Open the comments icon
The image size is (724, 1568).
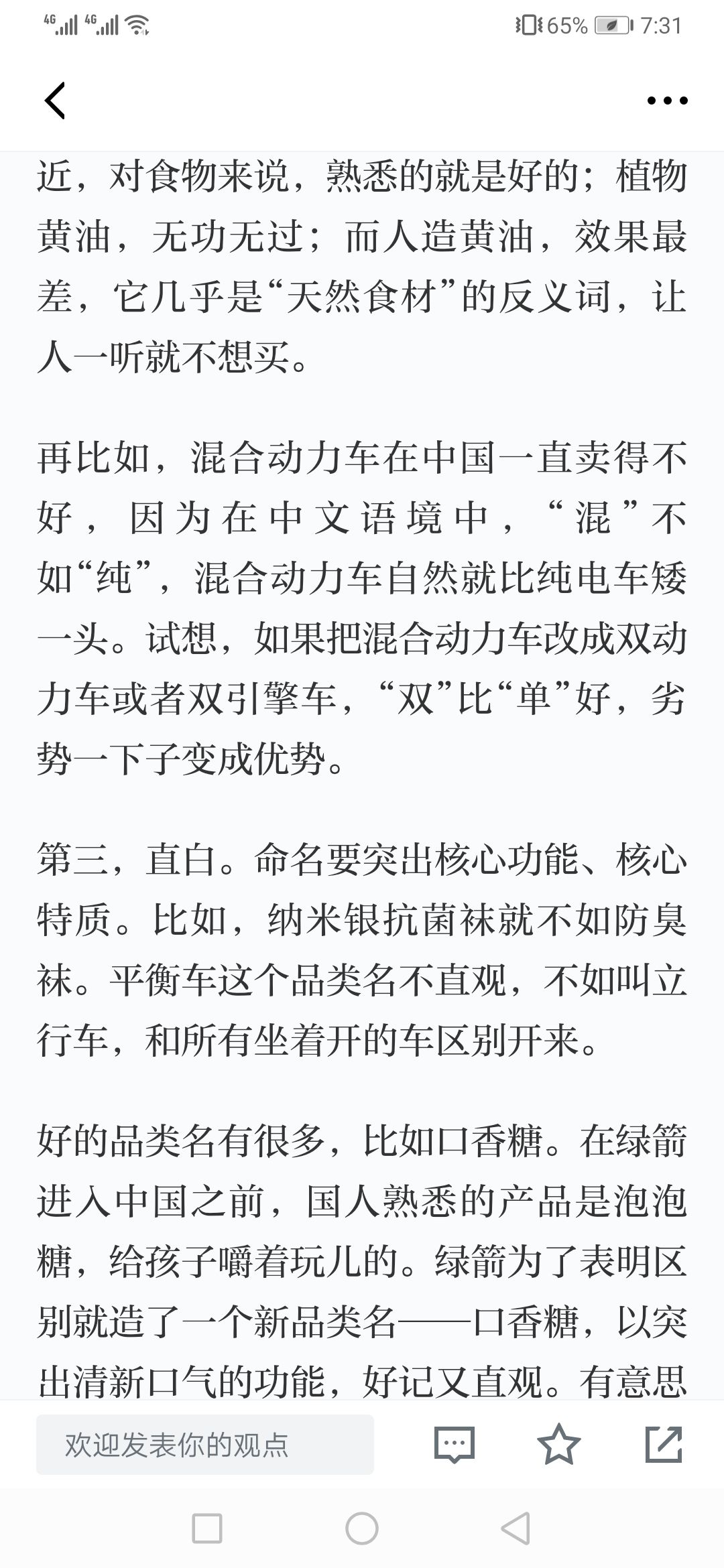point(455,1445)
